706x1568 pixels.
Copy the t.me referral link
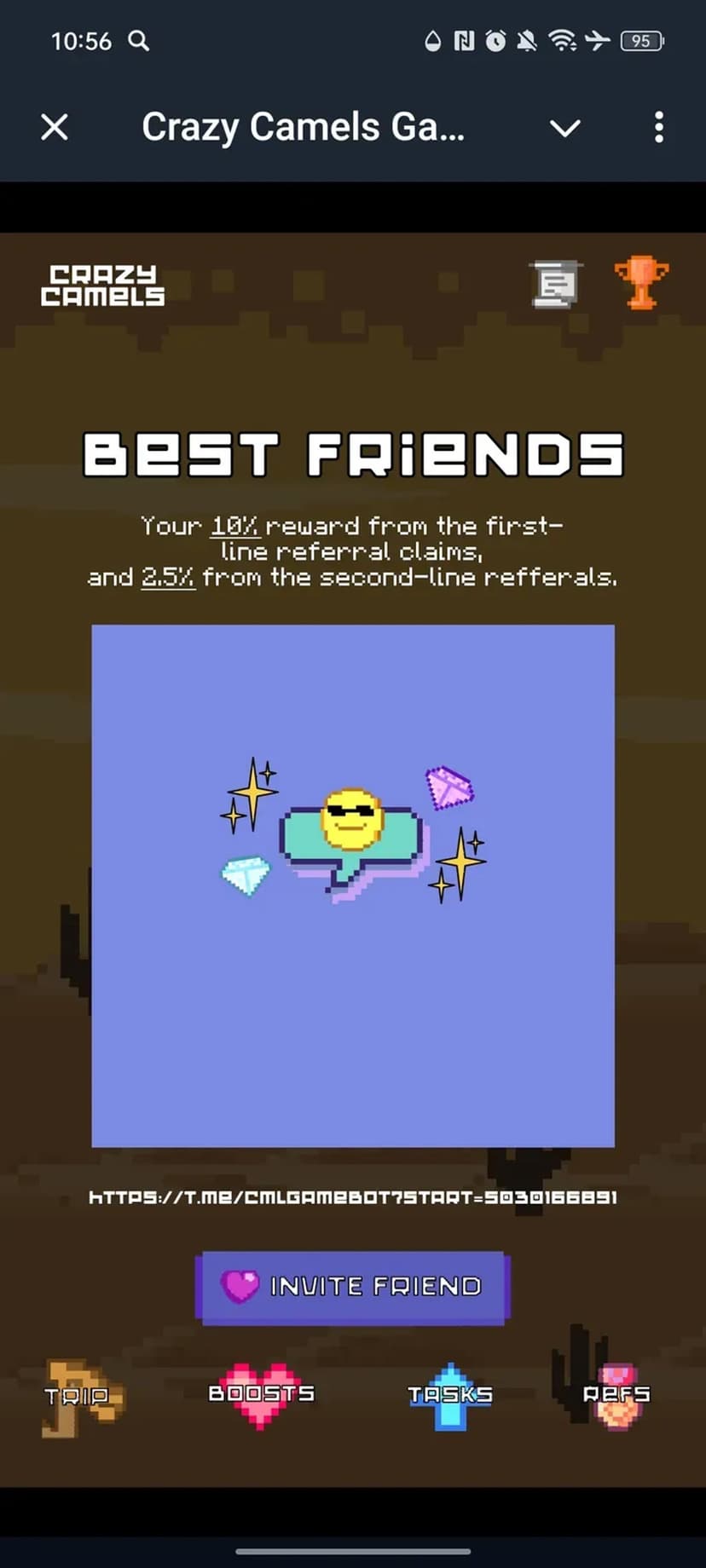[352, 1197]
